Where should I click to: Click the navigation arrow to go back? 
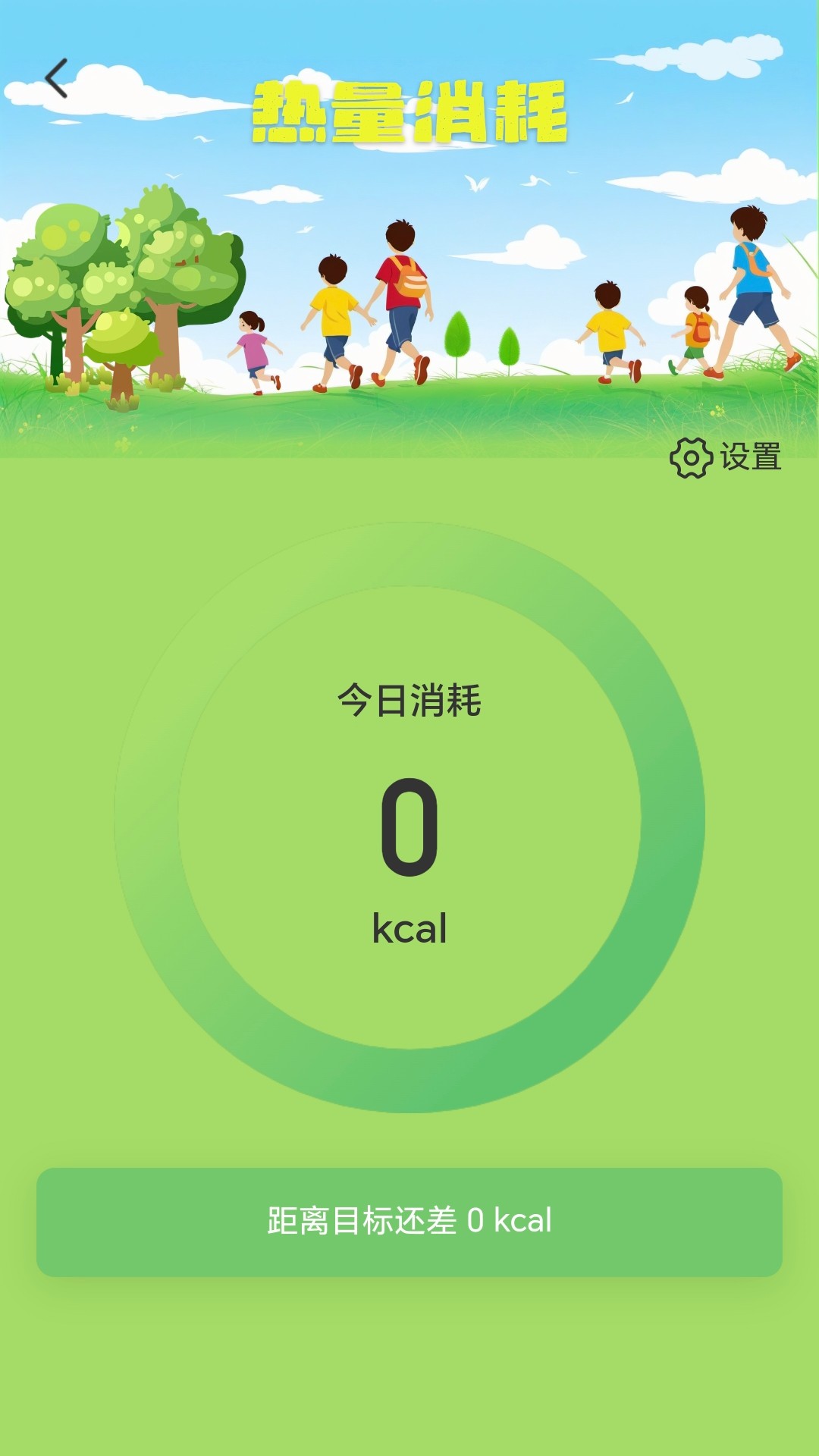click(x=57, y=76)
